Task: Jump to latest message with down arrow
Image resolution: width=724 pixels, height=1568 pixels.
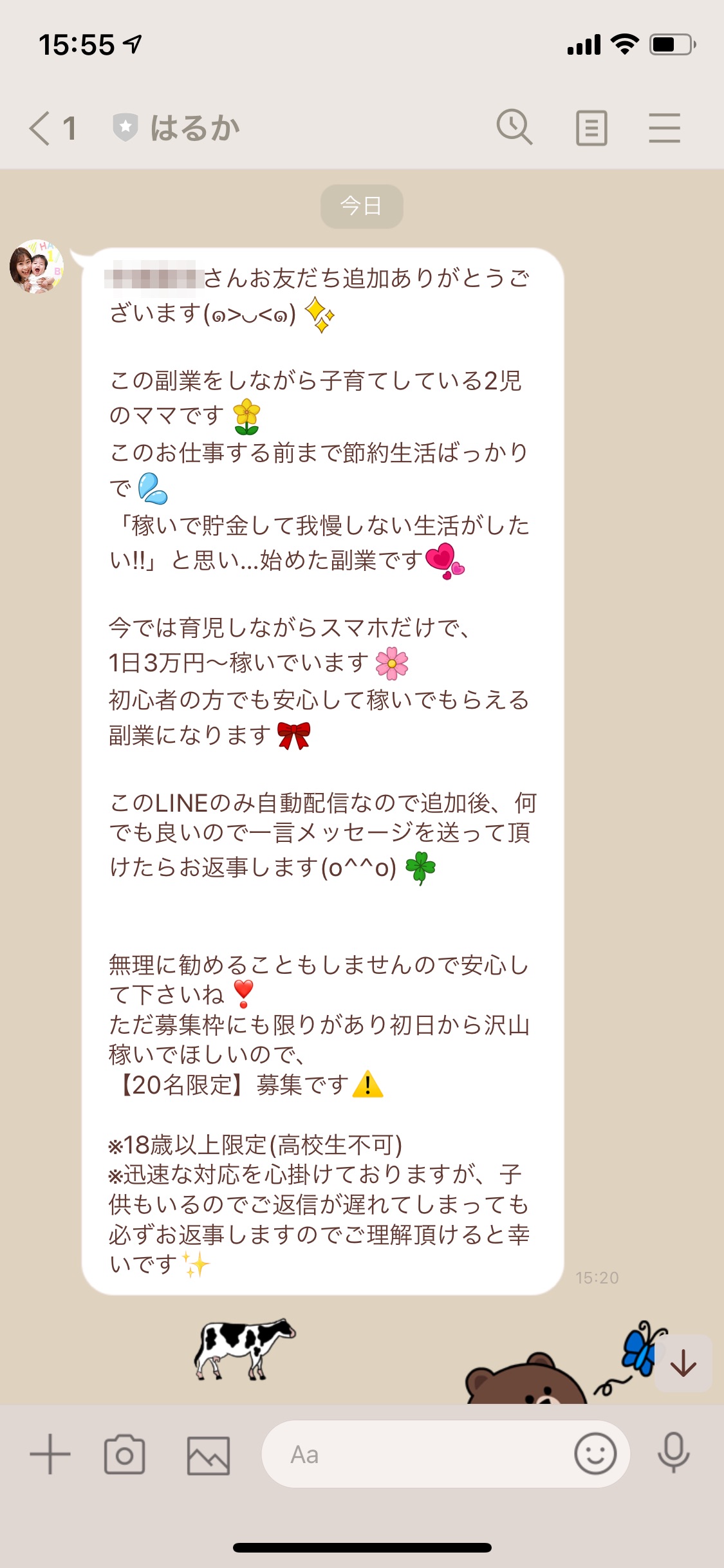Action: 683,1363
